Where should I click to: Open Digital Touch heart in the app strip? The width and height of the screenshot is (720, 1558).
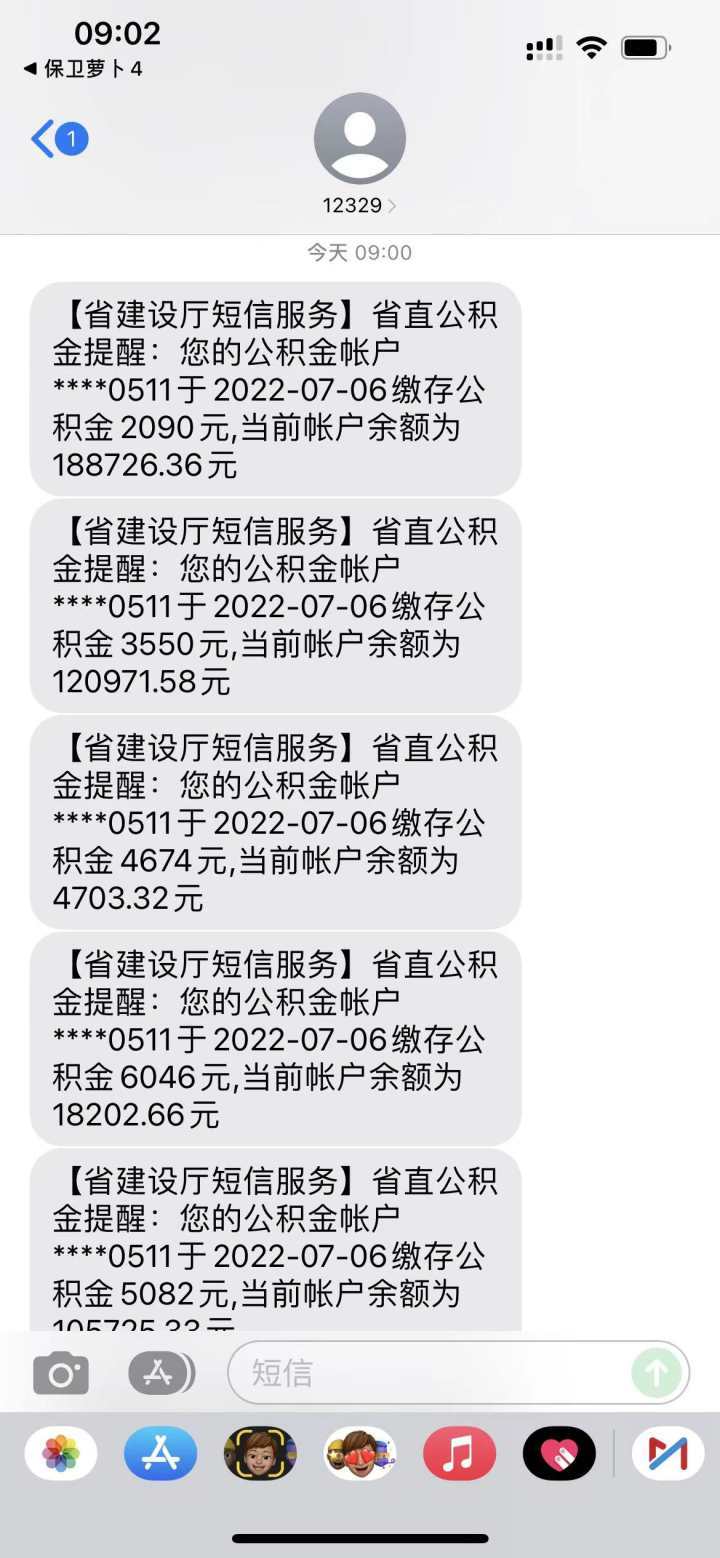(x=559, y=1453)
